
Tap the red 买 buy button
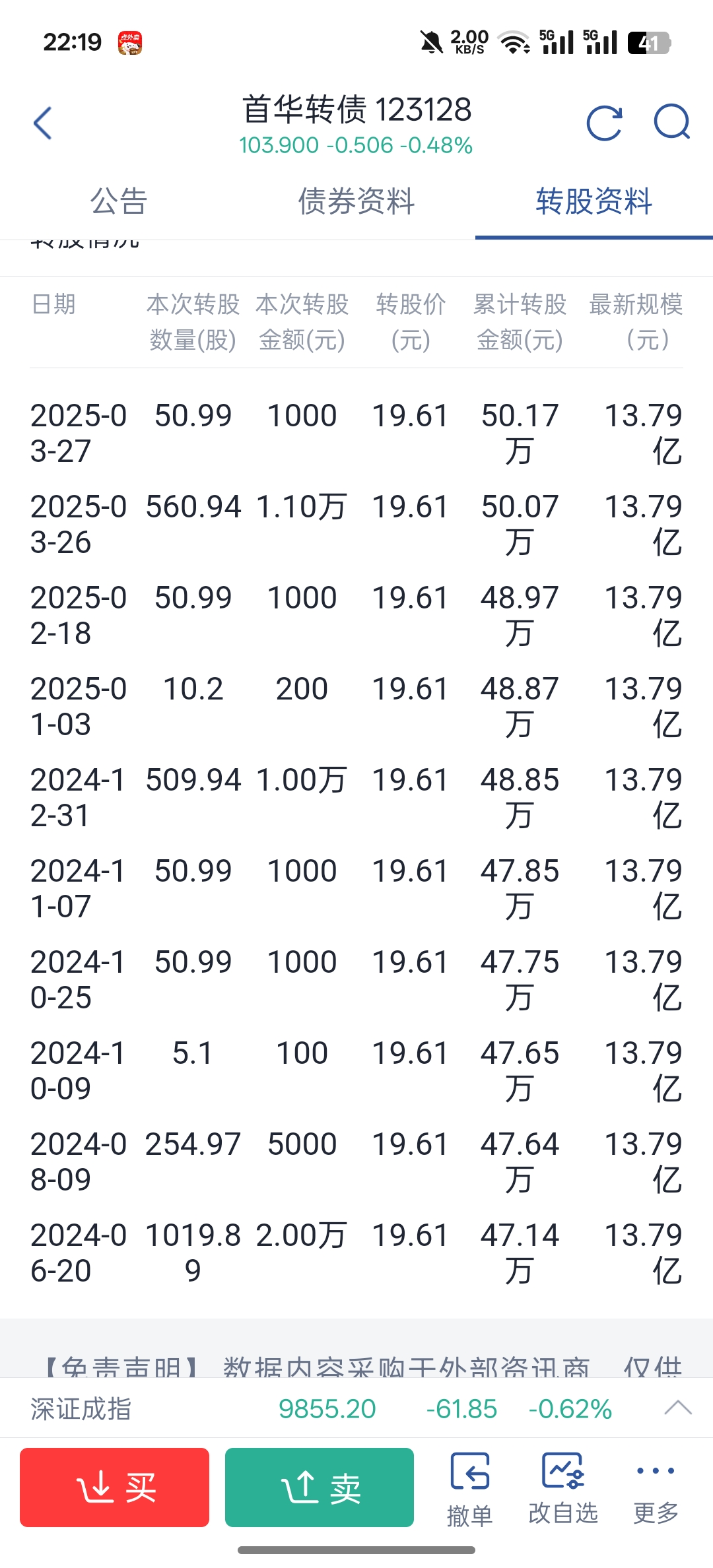tap(114, 1487)
